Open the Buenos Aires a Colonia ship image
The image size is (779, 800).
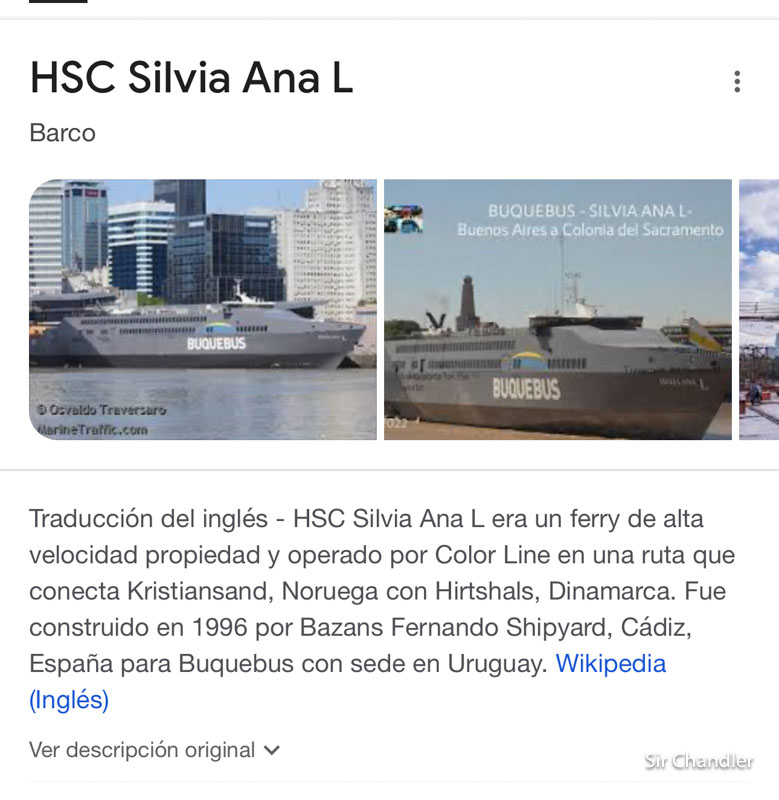coord(558,310)
